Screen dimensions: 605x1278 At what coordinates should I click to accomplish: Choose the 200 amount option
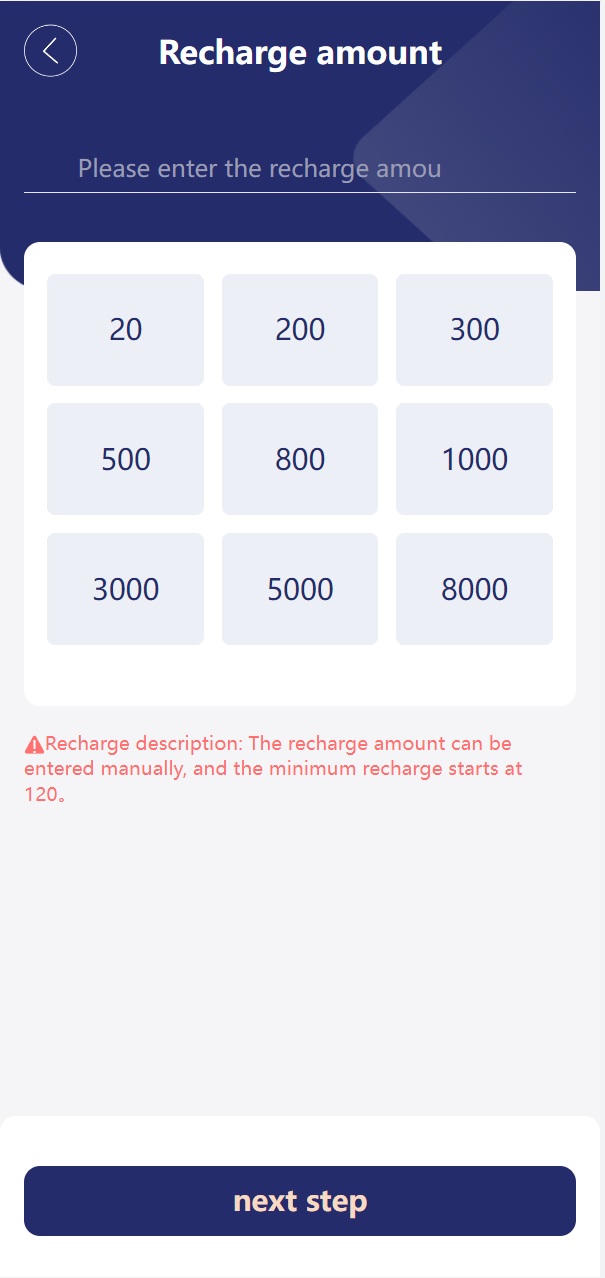(x=300, y=329)
